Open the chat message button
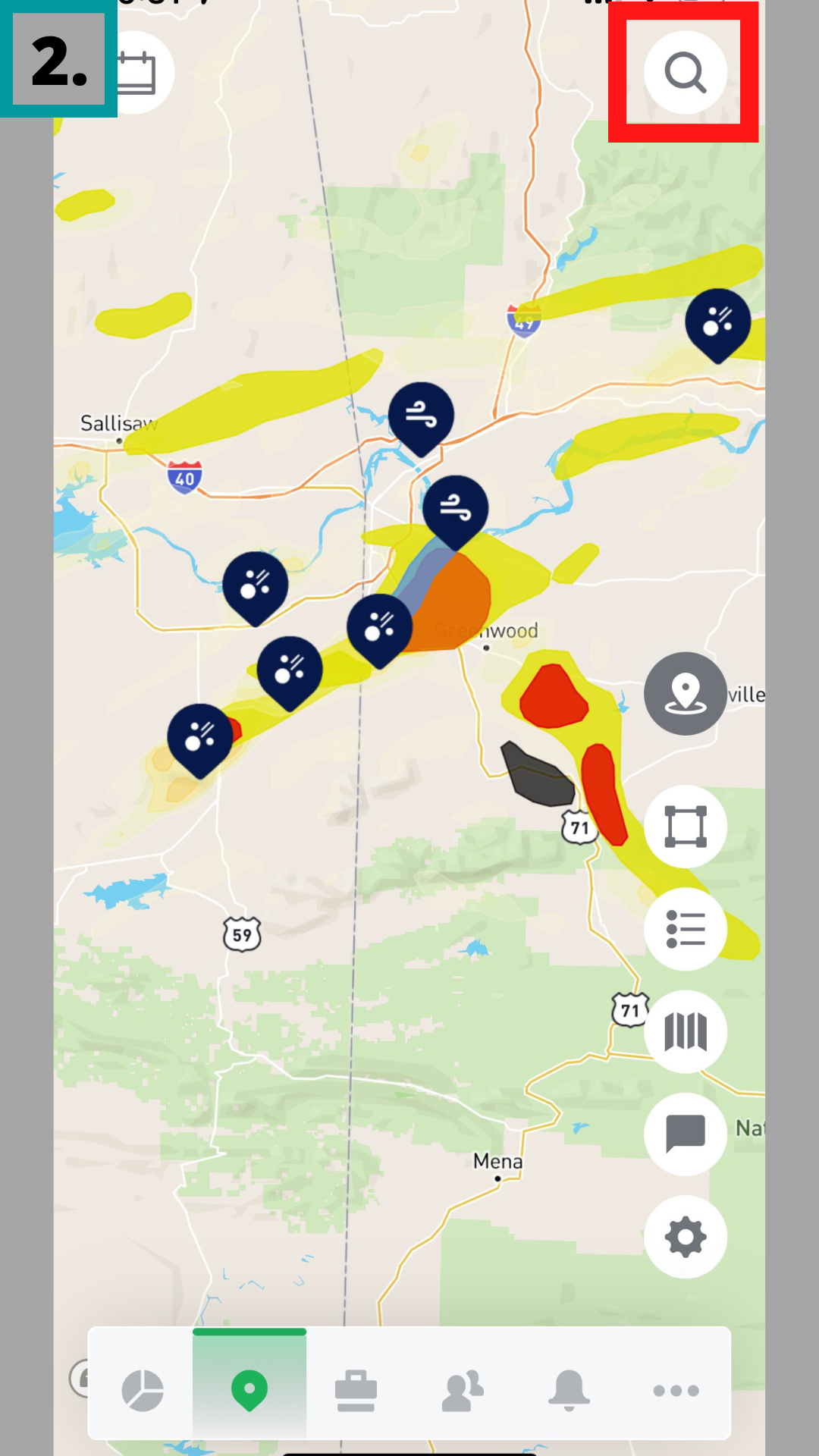This screenshot has width=819, height=1456. [x=685, y=1134]
